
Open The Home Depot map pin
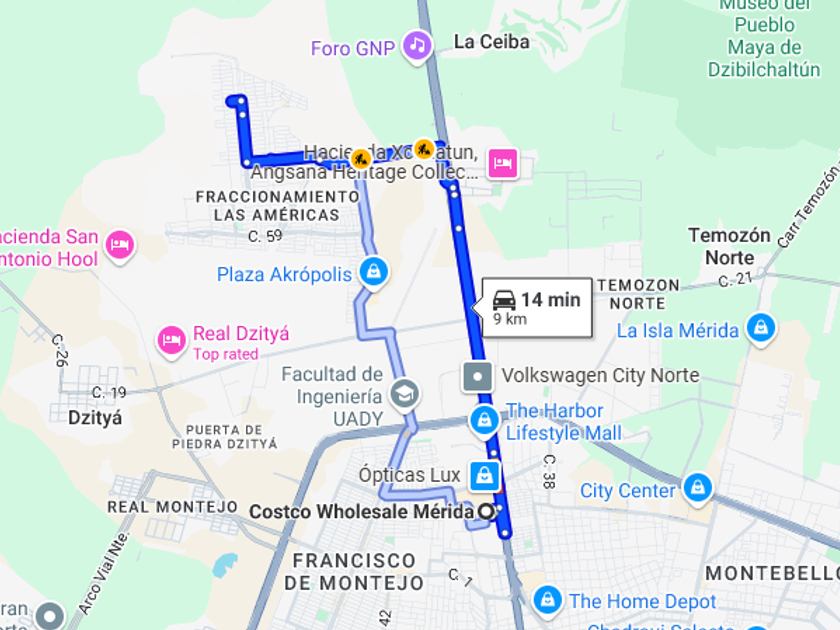click(x=548, y=599)
